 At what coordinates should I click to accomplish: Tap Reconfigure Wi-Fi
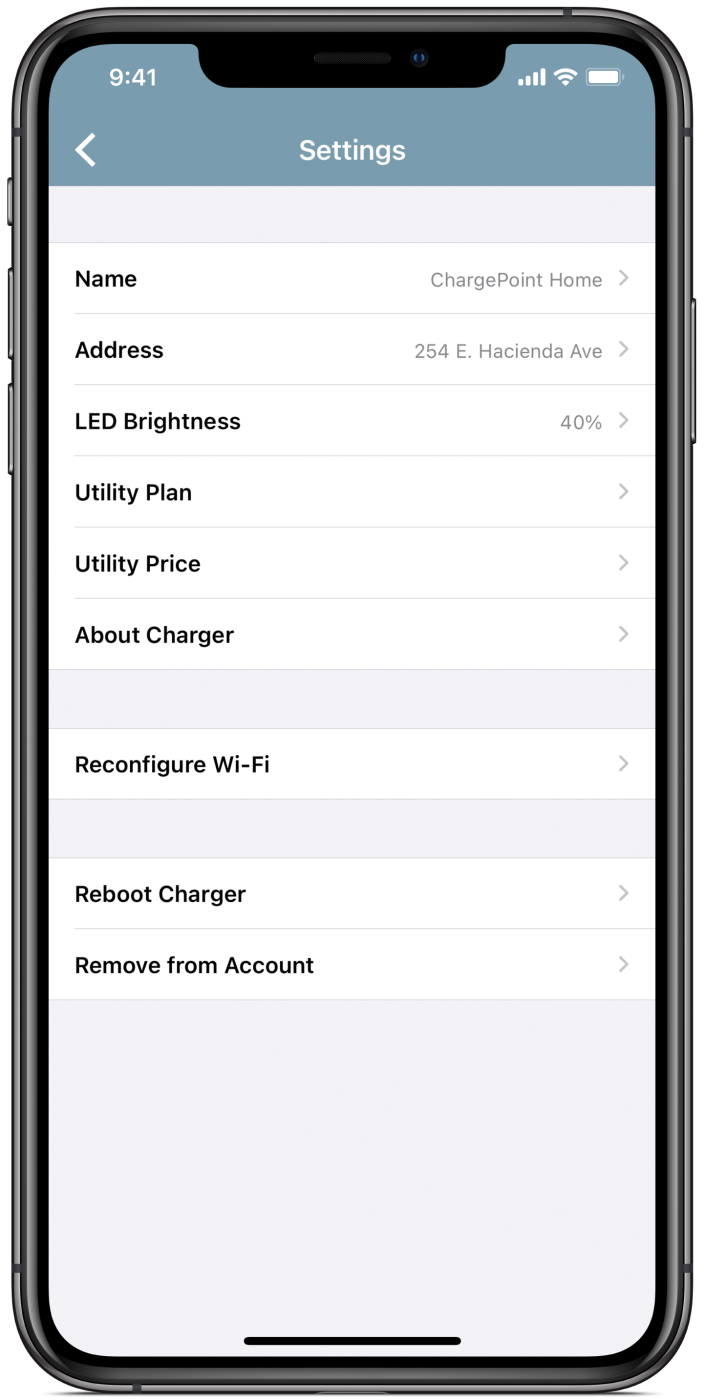click(352, 764)
